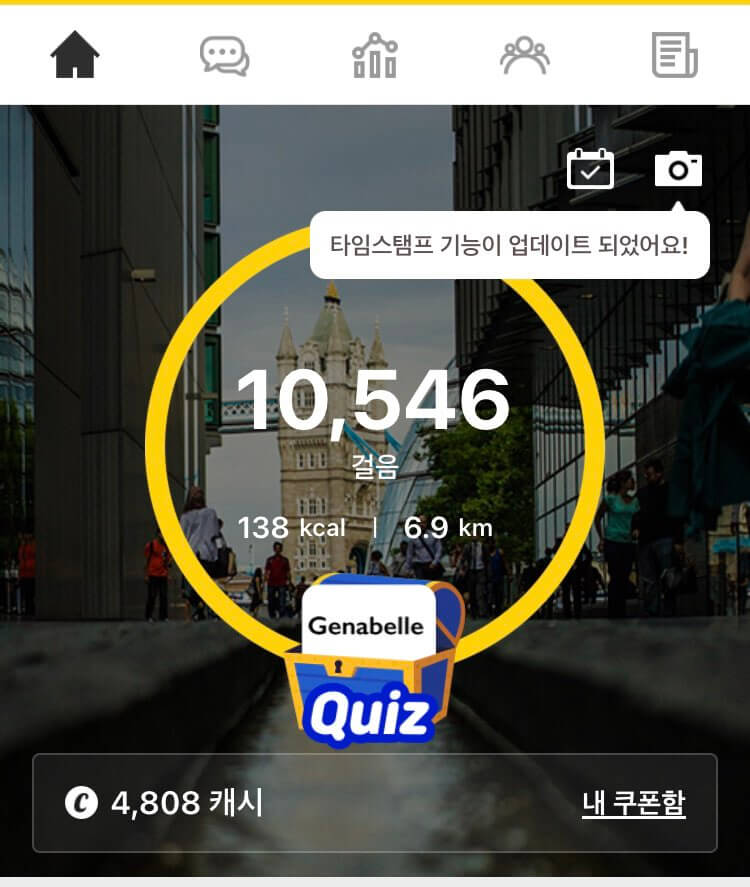Screen dimensions: 750x887
Task: Open the news feed icon
Action: coord(674,56)
